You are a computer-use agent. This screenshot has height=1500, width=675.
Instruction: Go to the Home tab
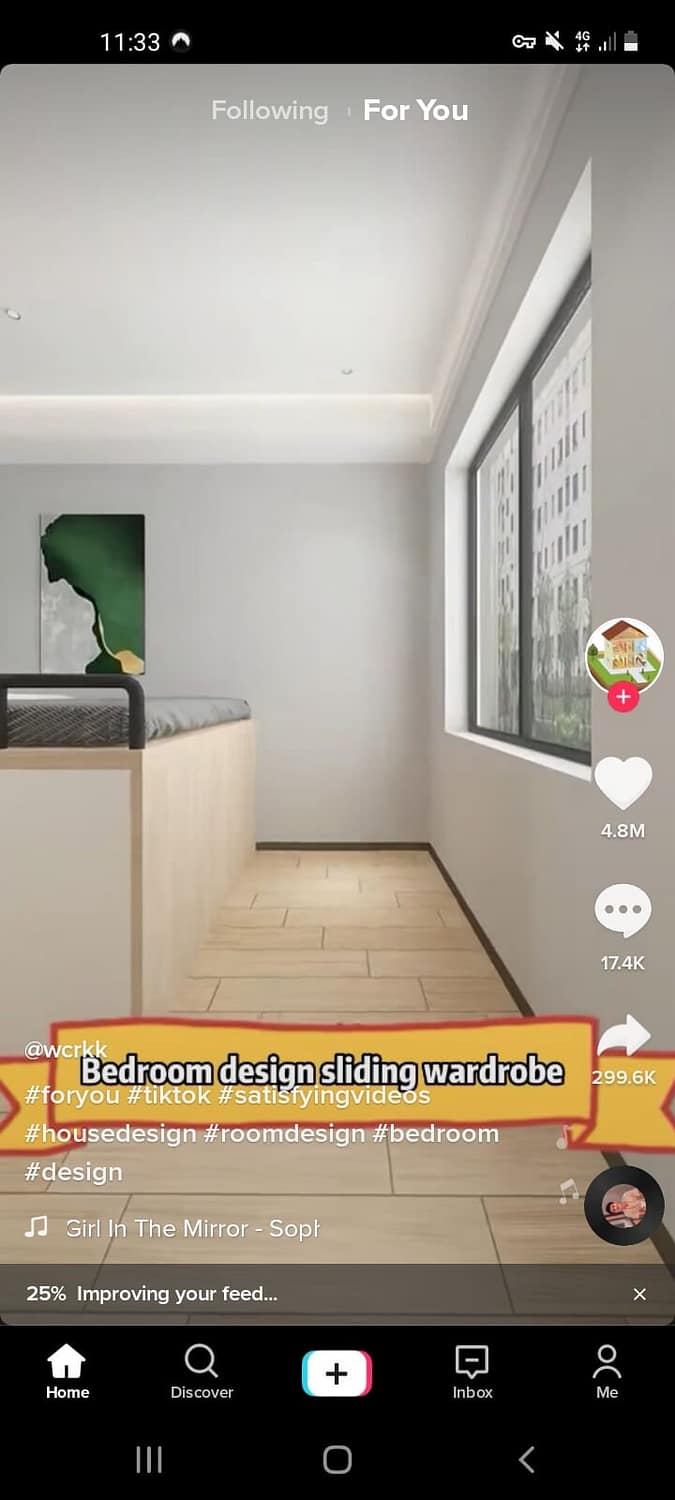(67, 1371)
